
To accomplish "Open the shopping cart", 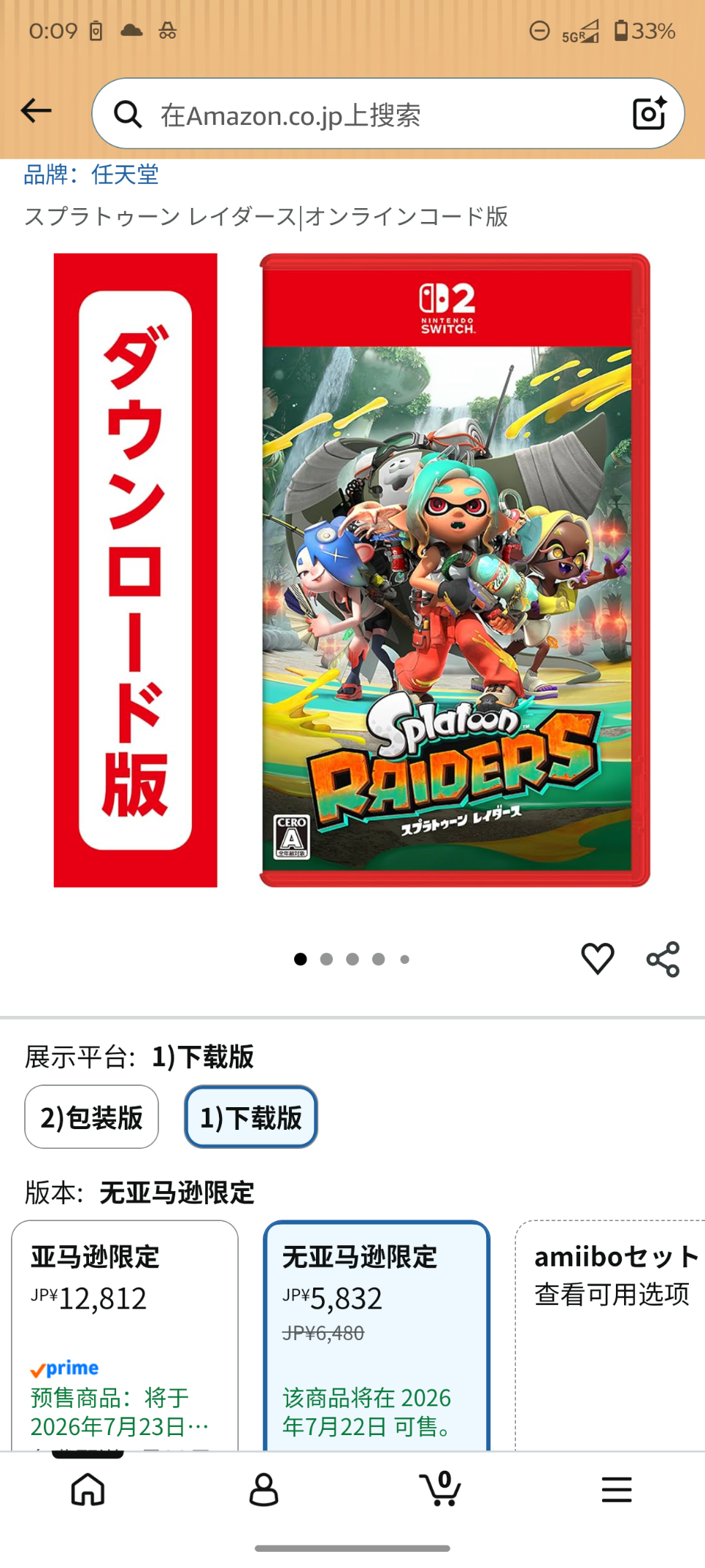I will click(x=440, y=1488).
